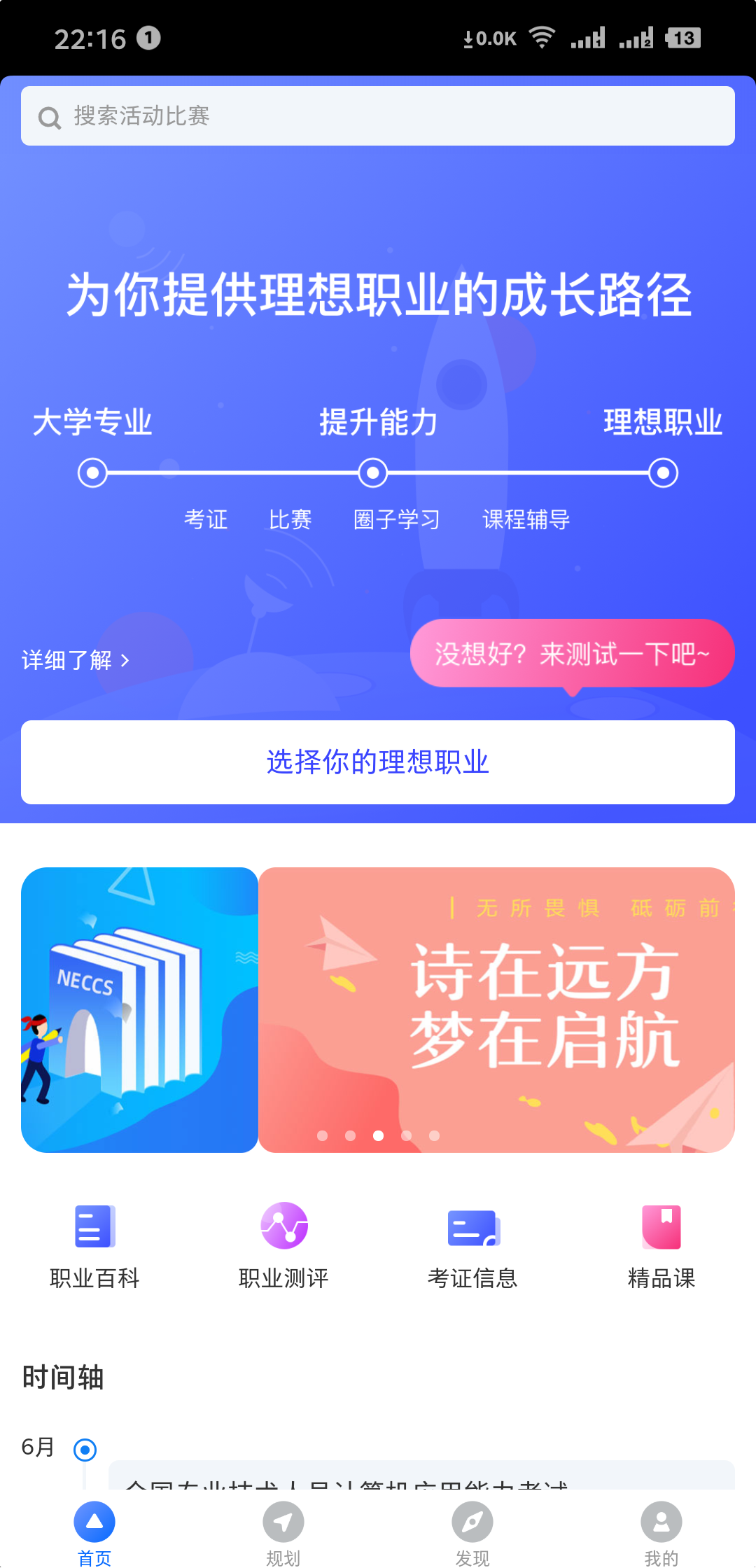The height and width of the screenshot is (1568, 756).
Task: Select the 提升能力 milestone node
Action: pyautogui.click(x=372, y=472)
